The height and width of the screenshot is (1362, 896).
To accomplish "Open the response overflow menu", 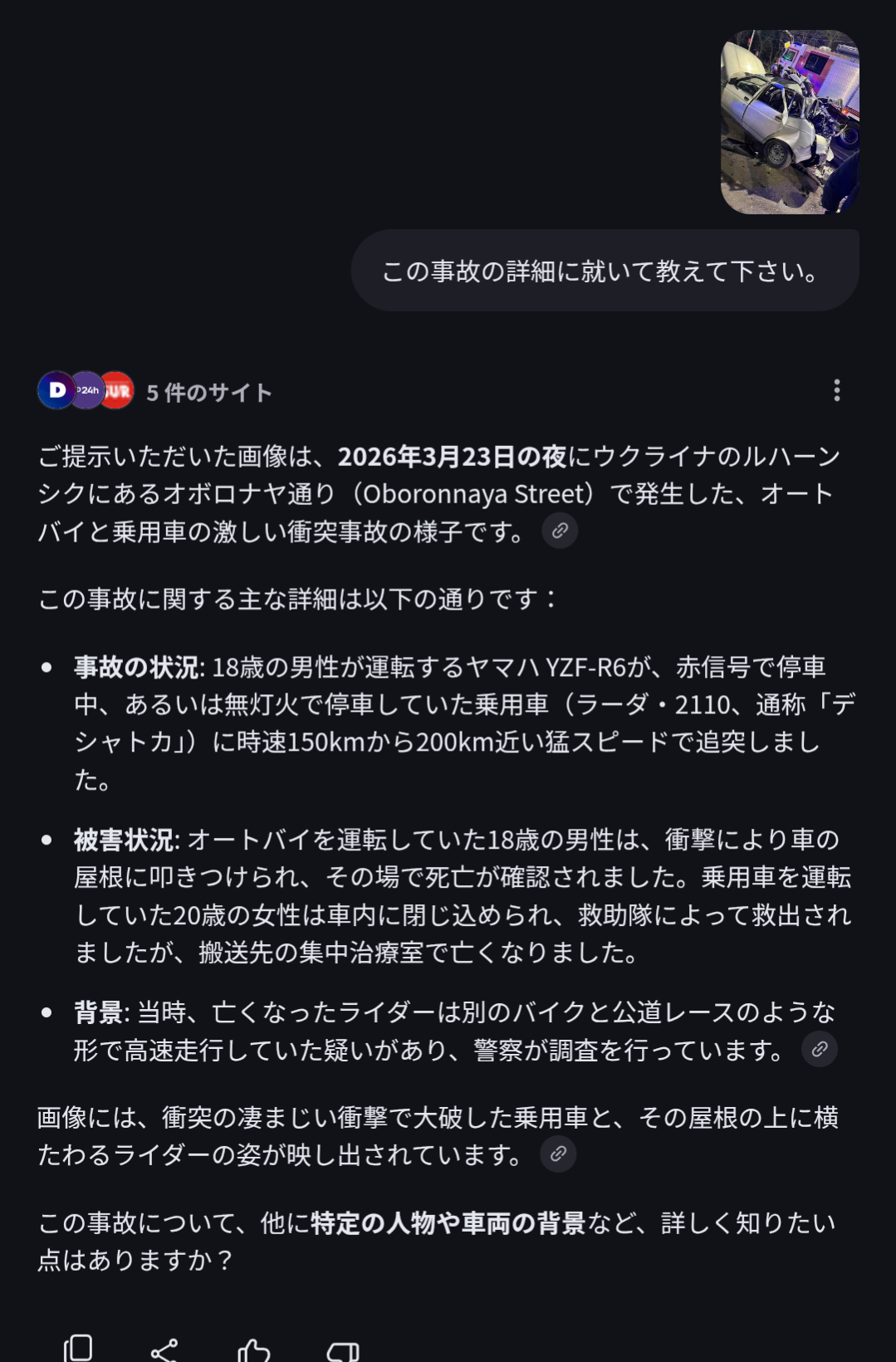I will point(836,390).
